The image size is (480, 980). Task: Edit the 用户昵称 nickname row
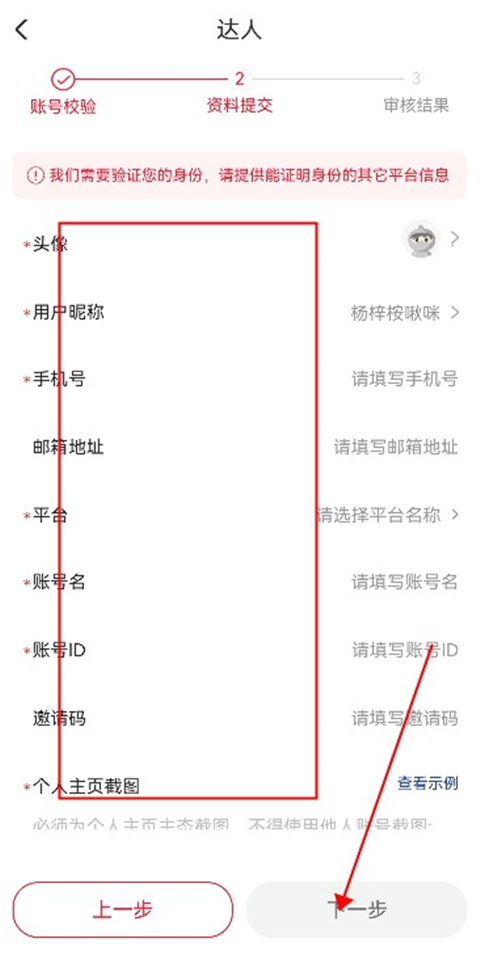point(240,312)
